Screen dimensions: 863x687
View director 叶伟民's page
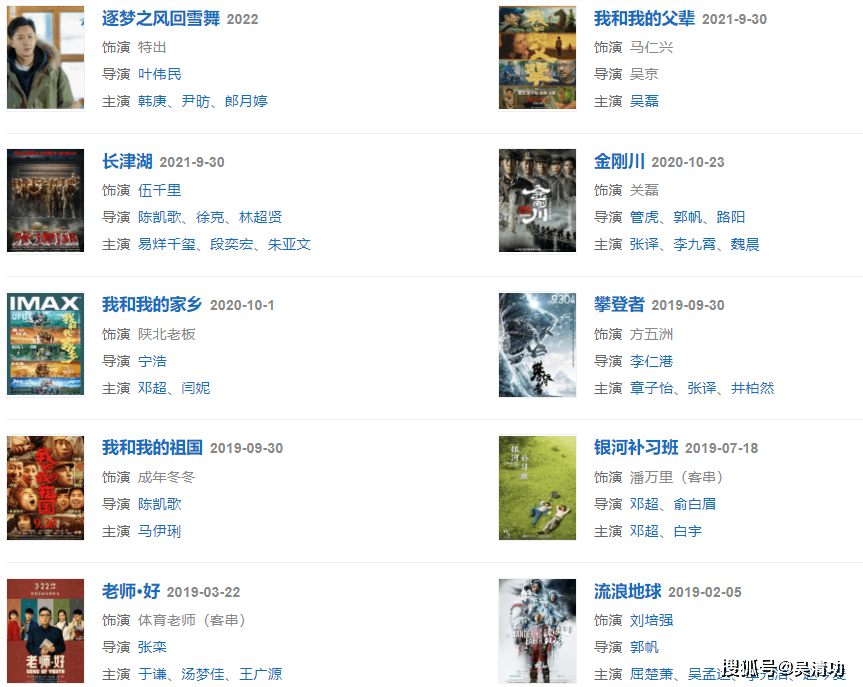click(159, 74)
